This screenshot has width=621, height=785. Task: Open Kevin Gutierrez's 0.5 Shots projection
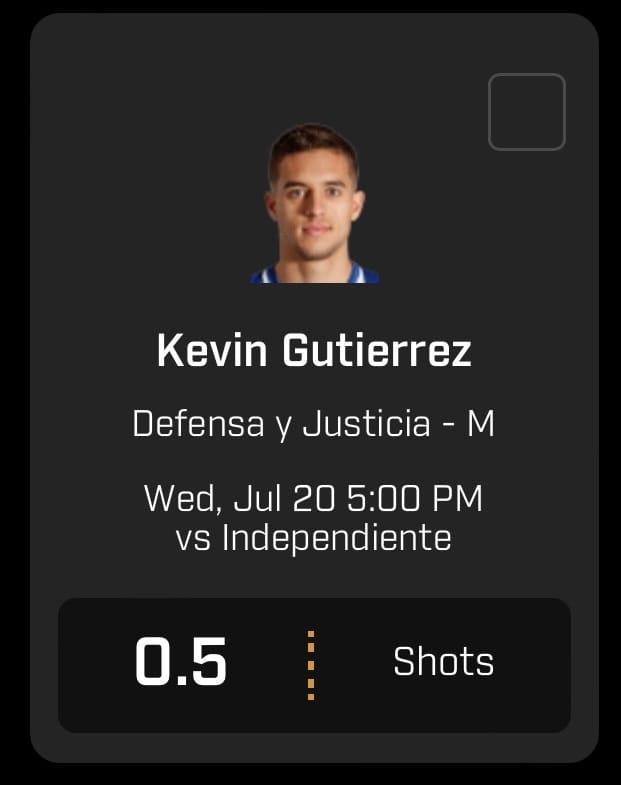click(314, 664)
